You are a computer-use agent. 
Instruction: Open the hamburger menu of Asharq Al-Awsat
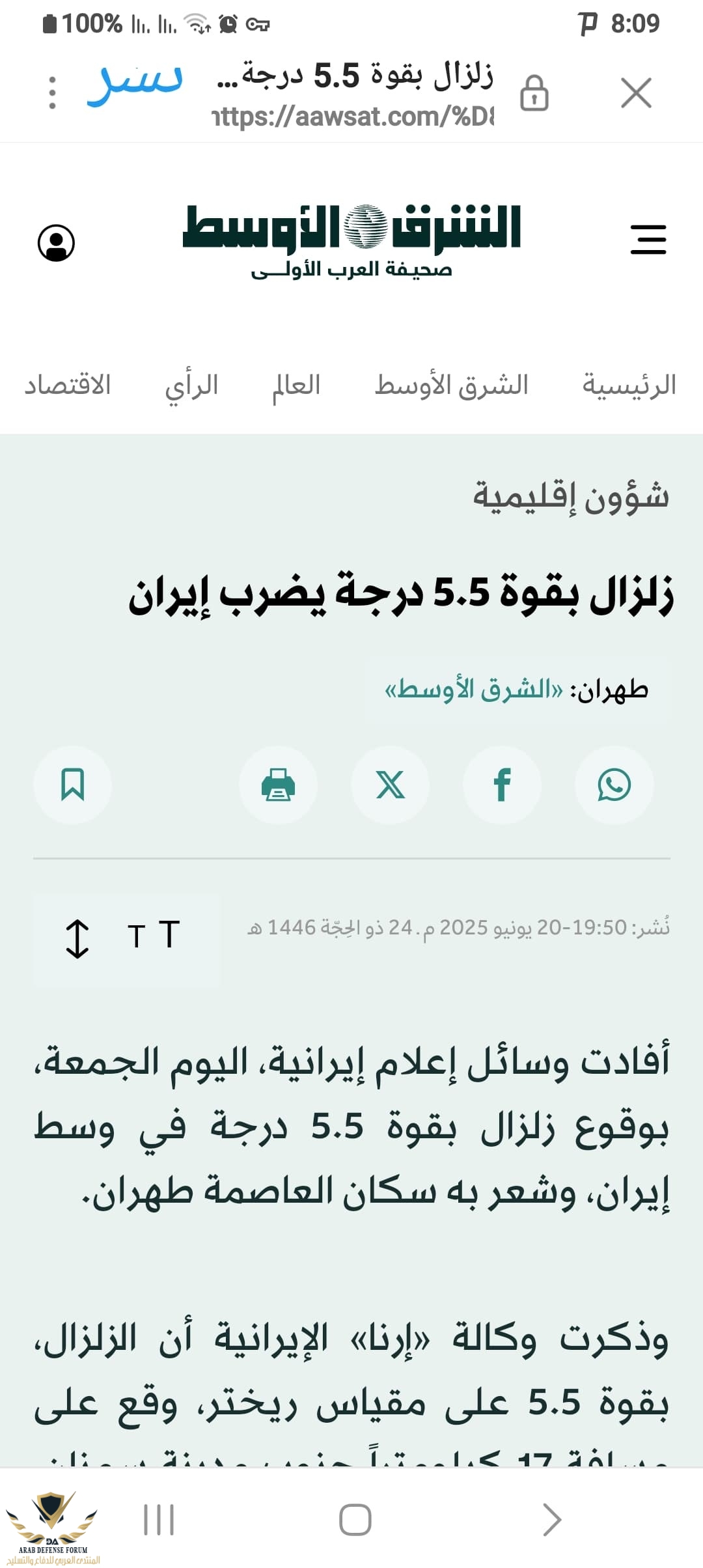(648, 240)
